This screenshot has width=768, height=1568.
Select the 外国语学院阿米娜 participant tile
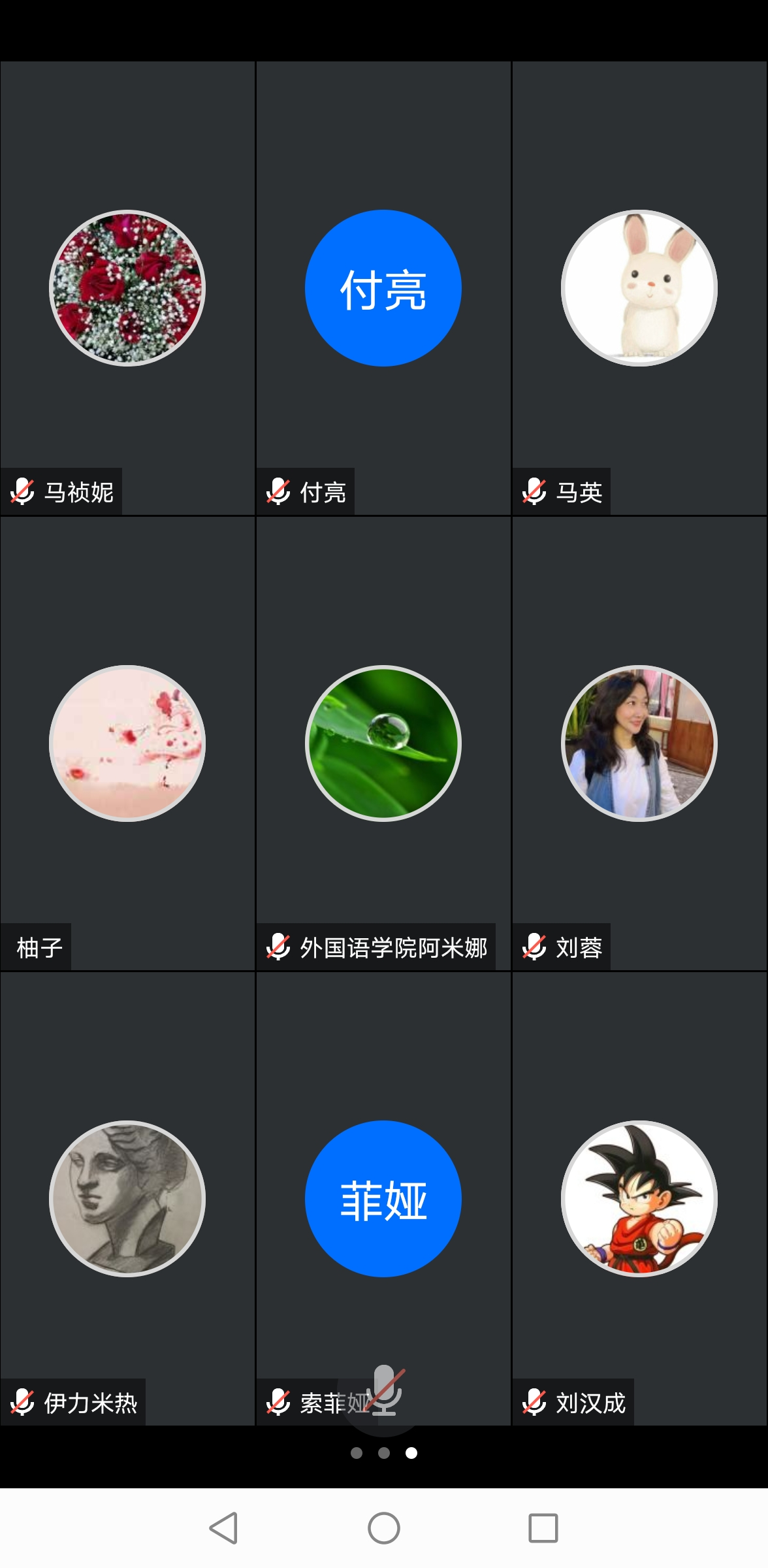pos(383,743)
